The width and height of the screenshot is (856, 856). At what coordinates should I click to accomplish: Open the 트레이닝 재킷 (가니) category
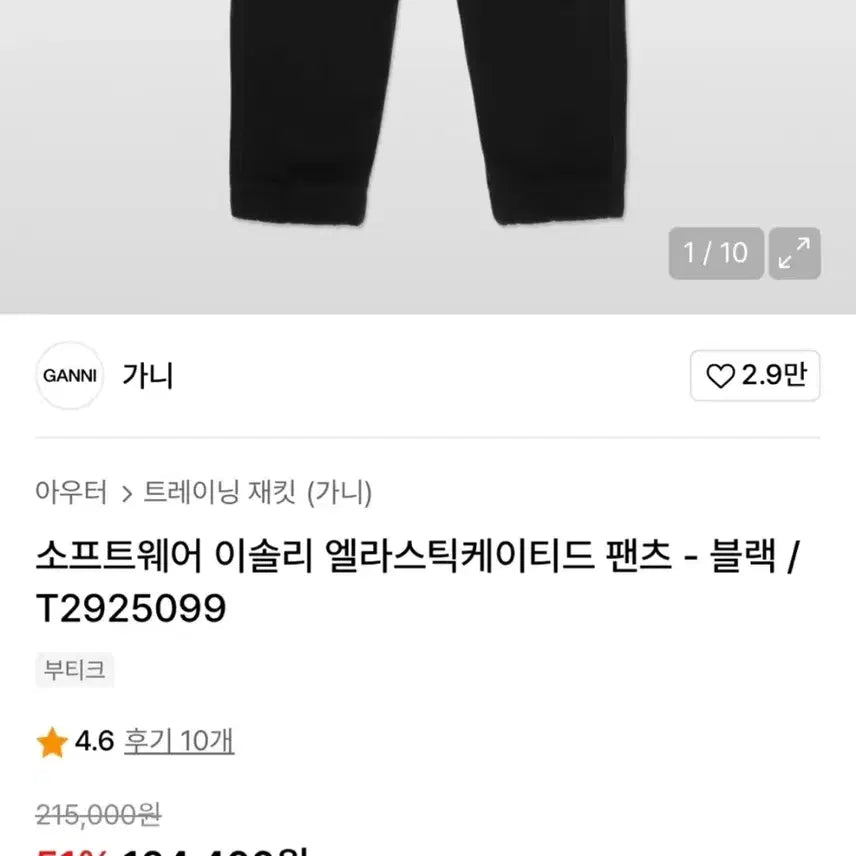point(258,492)
